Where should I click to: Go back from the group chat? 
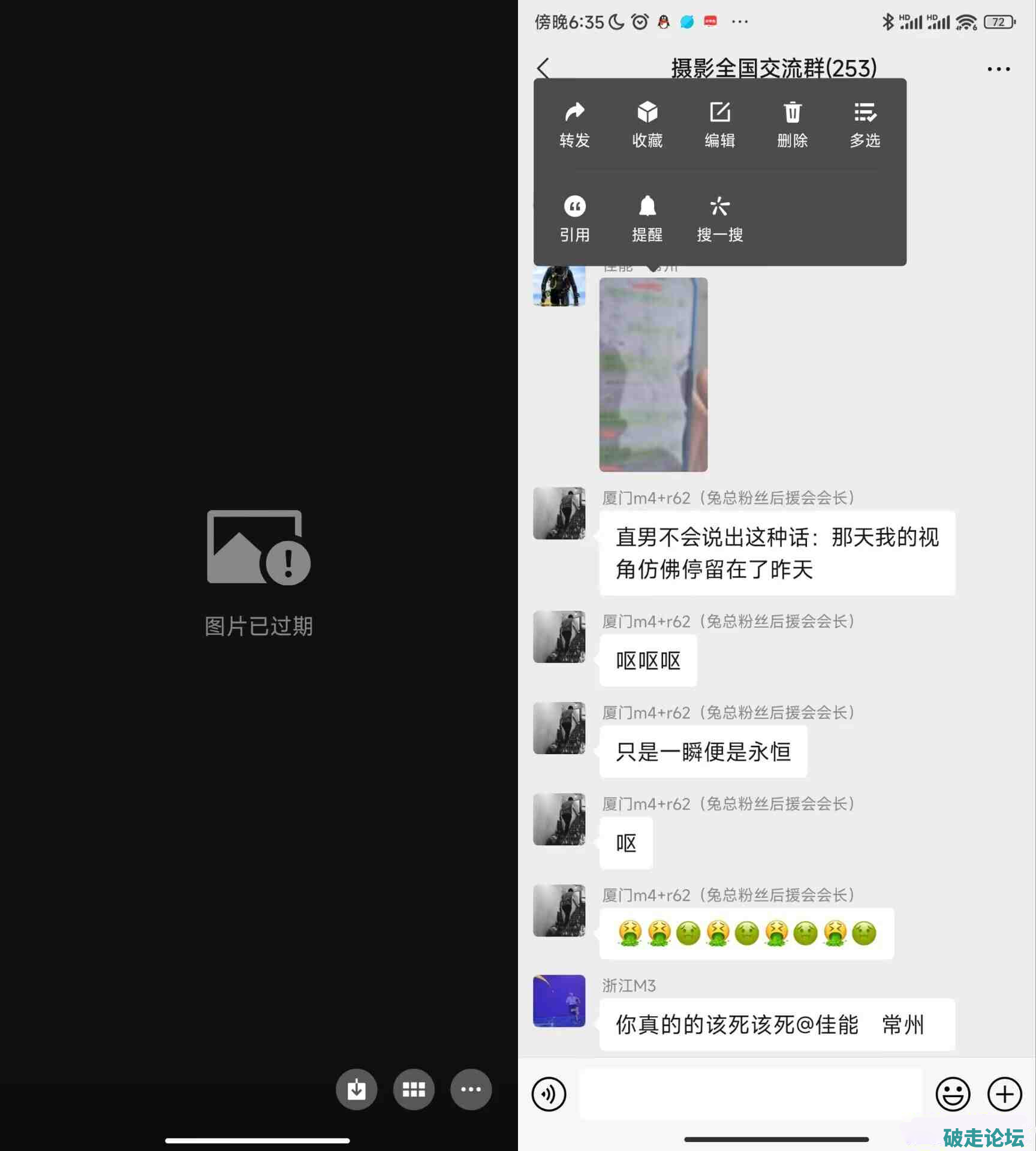(544, 68)
